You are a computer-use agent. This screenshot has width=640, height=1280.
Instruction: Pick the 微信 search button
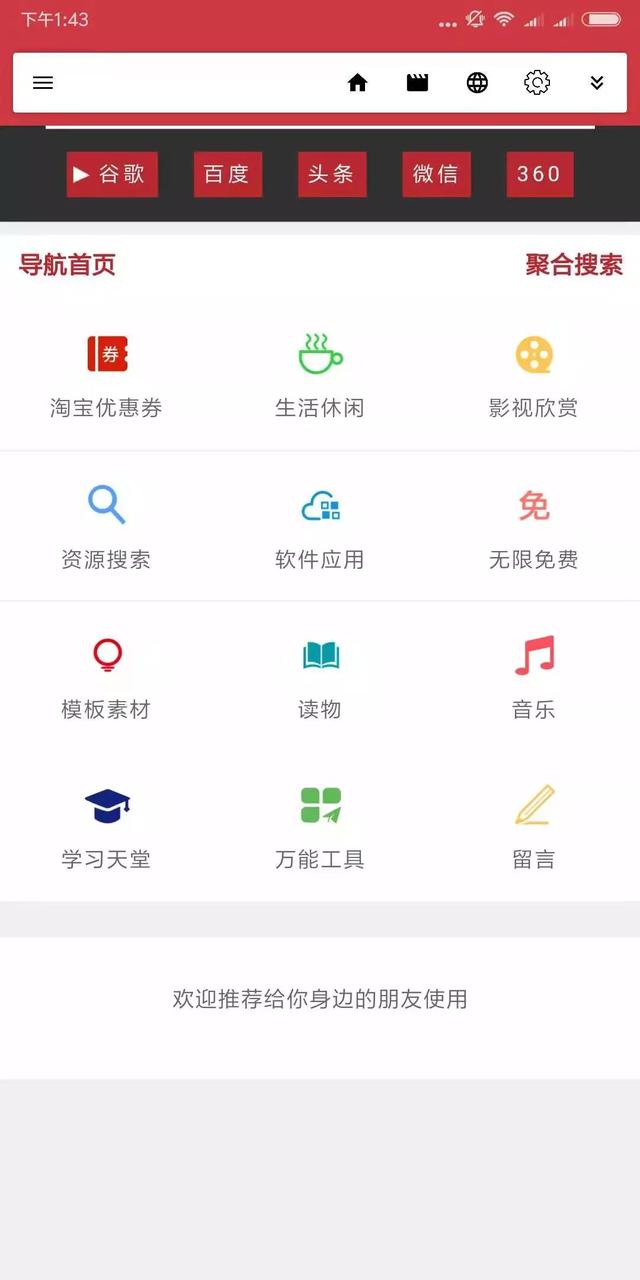tap(436, 174)
